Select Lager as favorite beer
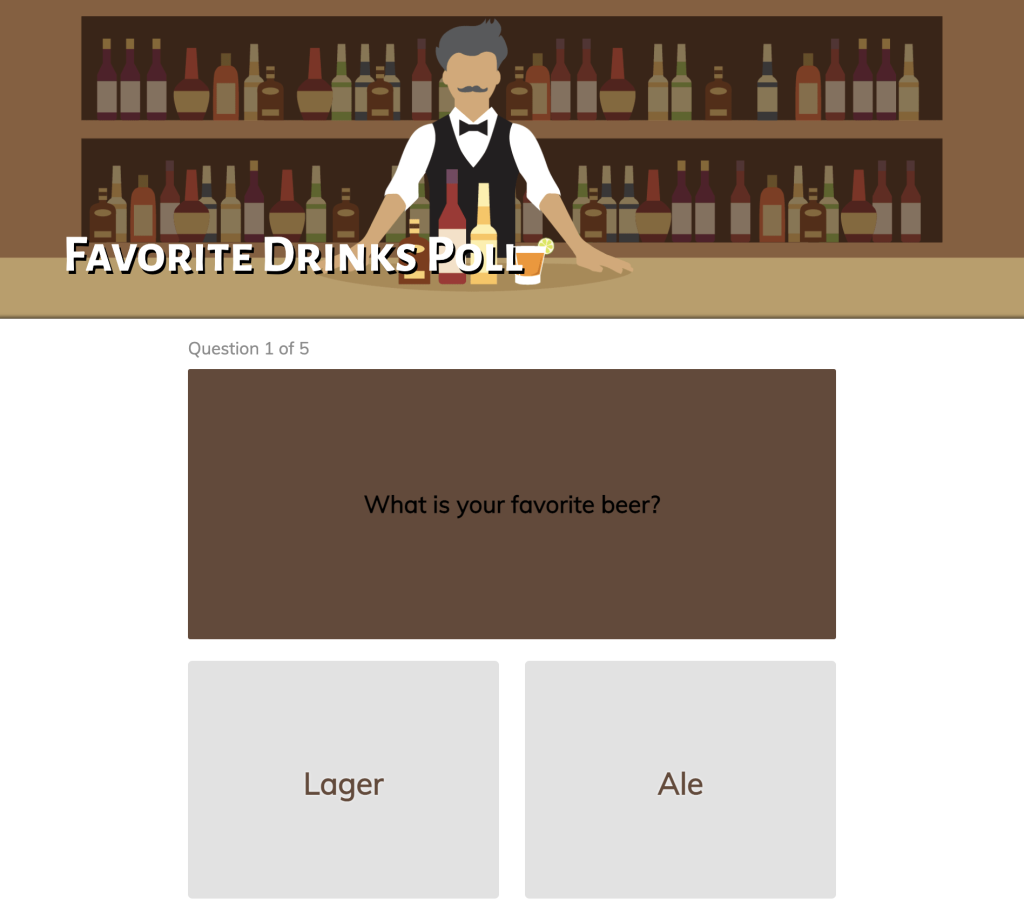The width and height of the screenshot is (1024, 911). (x=343, y=780)
